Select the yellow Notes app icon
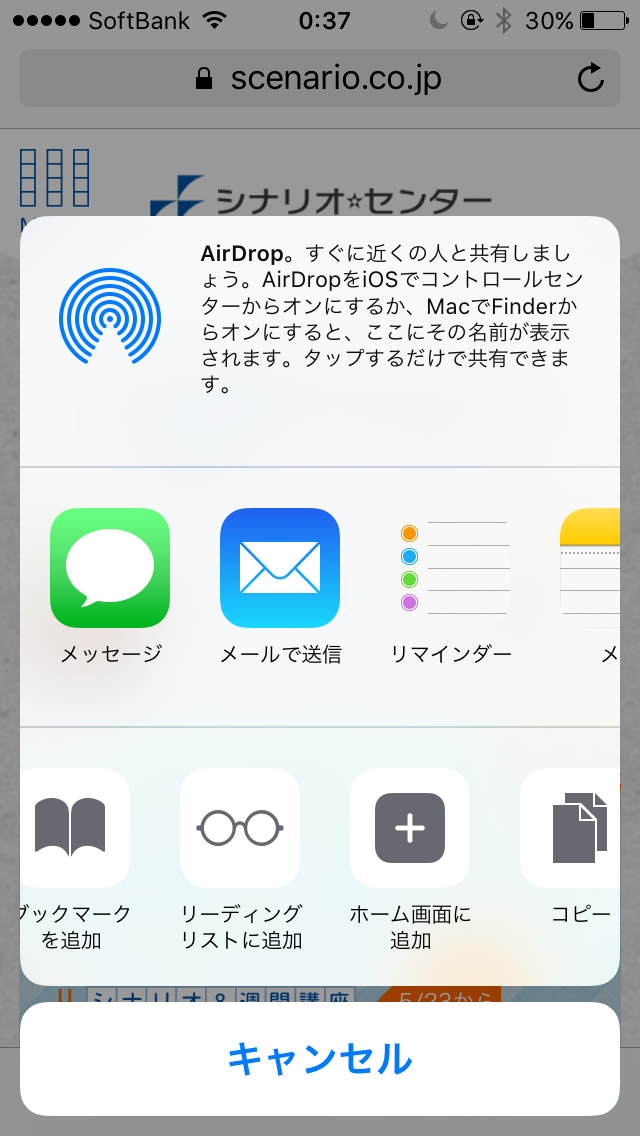Viewport: 640px width, 1136px height. tap(590, 568)
